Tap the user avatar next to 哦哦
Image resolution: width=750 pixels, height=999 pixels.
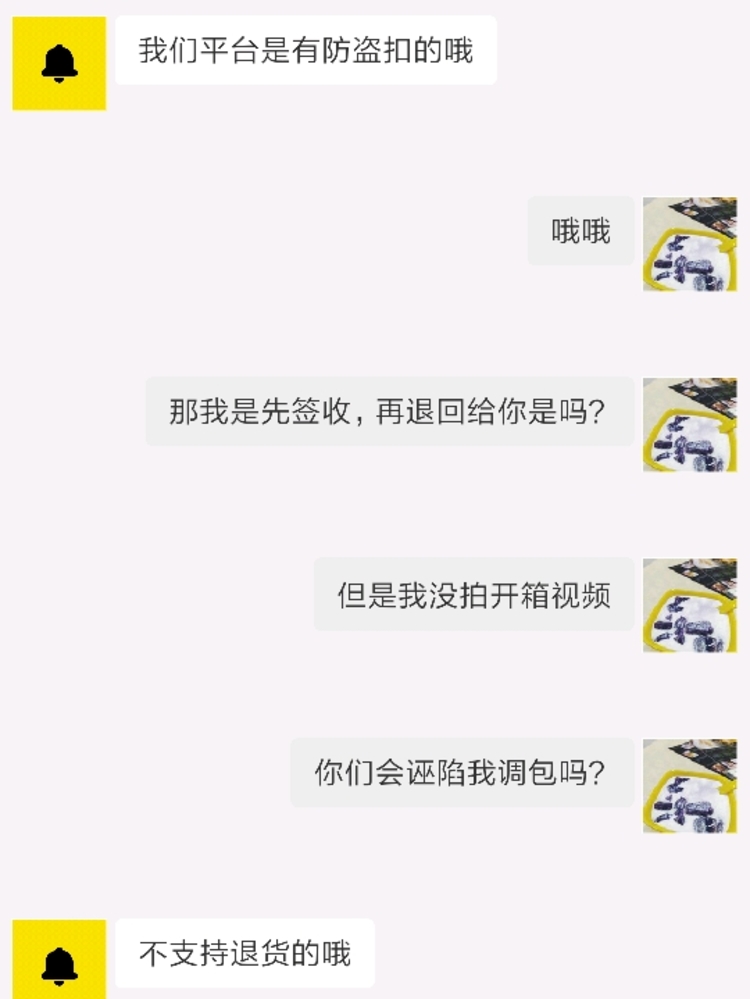coord(689,244)
